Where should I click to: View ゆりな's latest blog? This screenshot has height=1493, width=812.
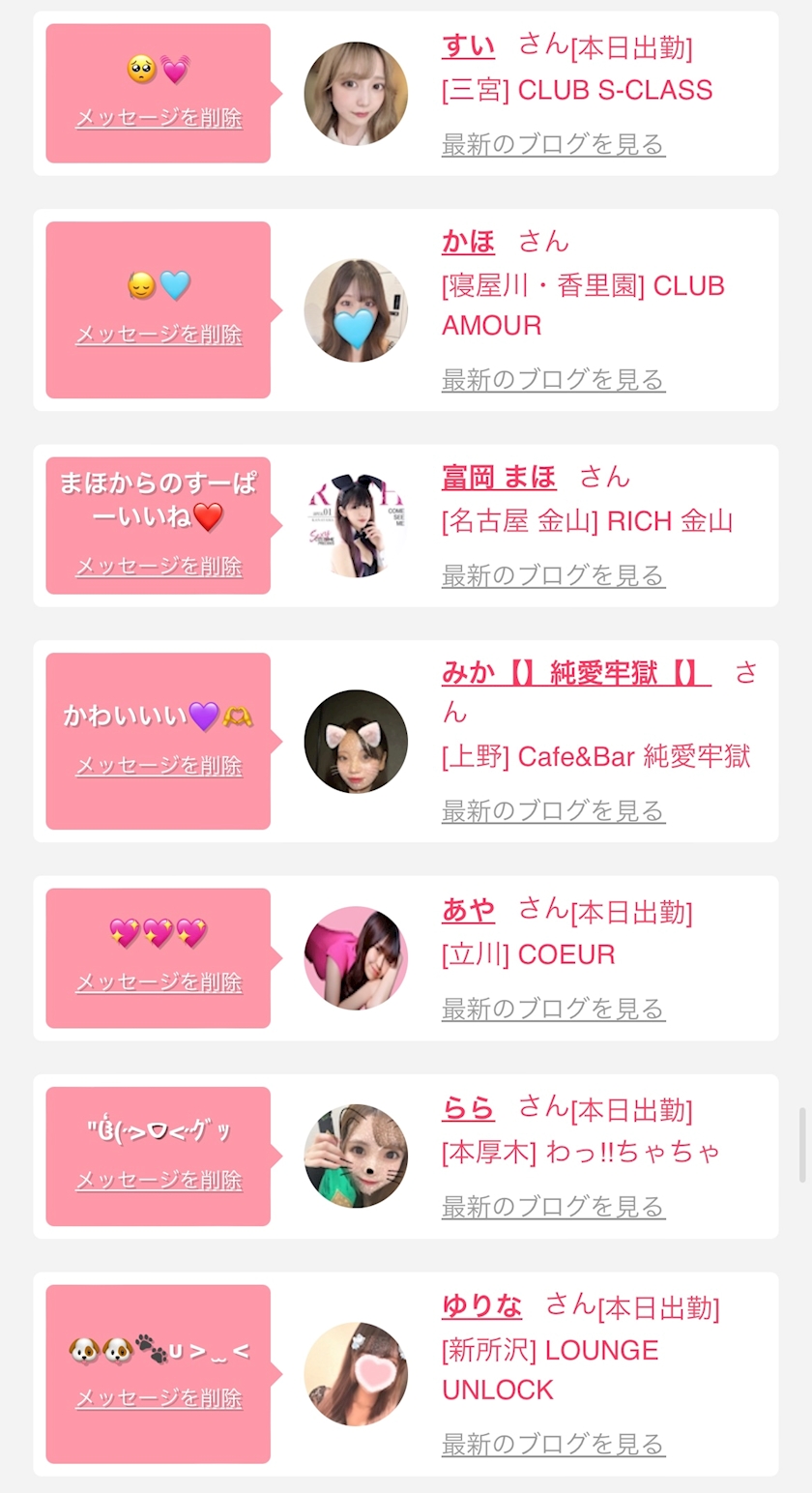[x=553, y=1445]
